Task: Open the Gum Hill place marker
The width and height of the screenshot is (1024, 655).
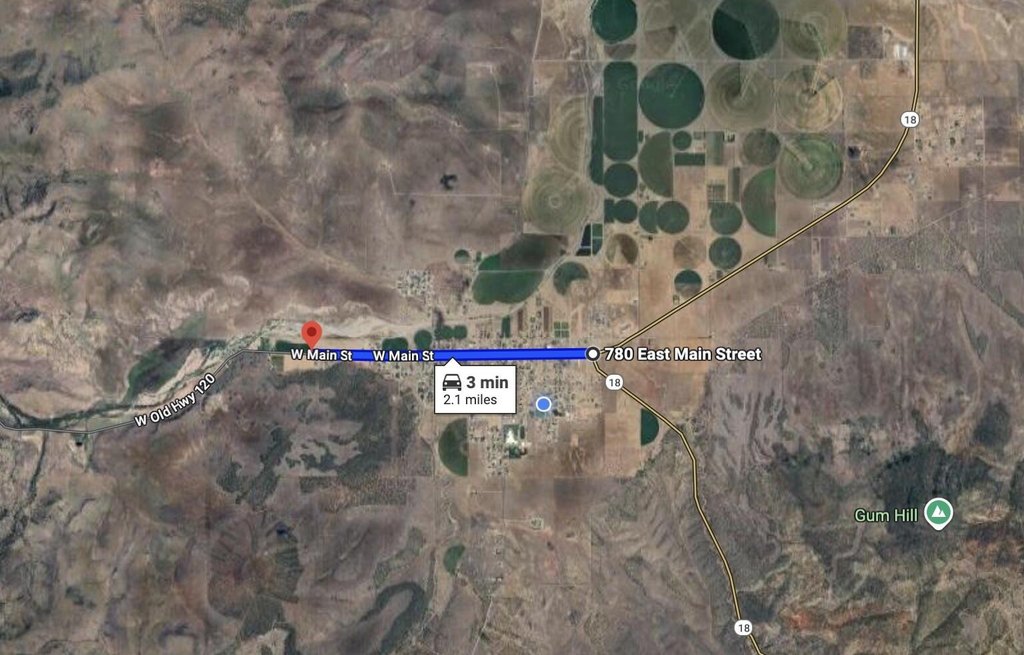Action: click(938, 514)
